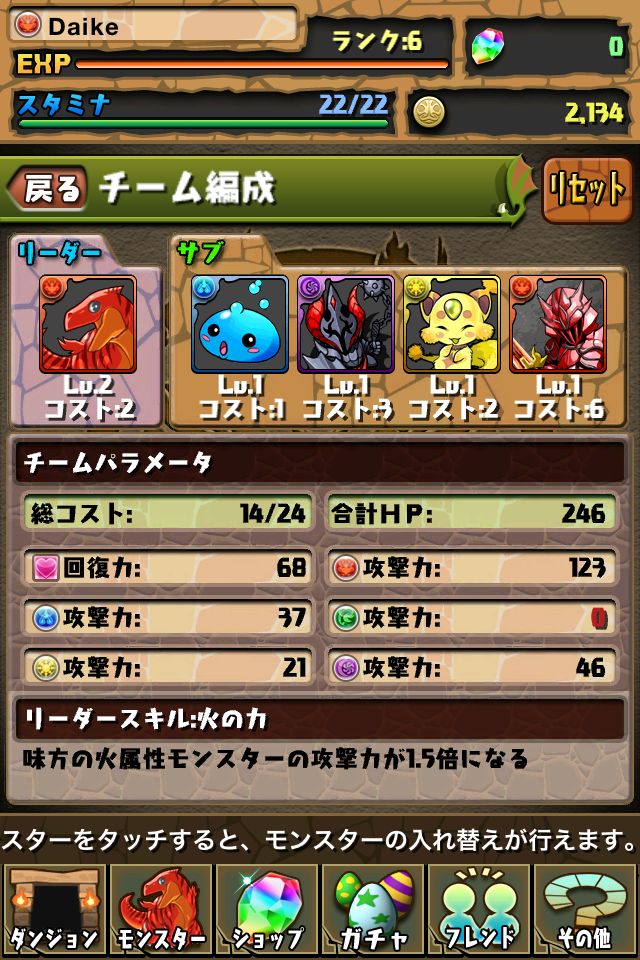Switch to the モンスター tab
This screenshot has width=640, height=960.
(160, 909)
